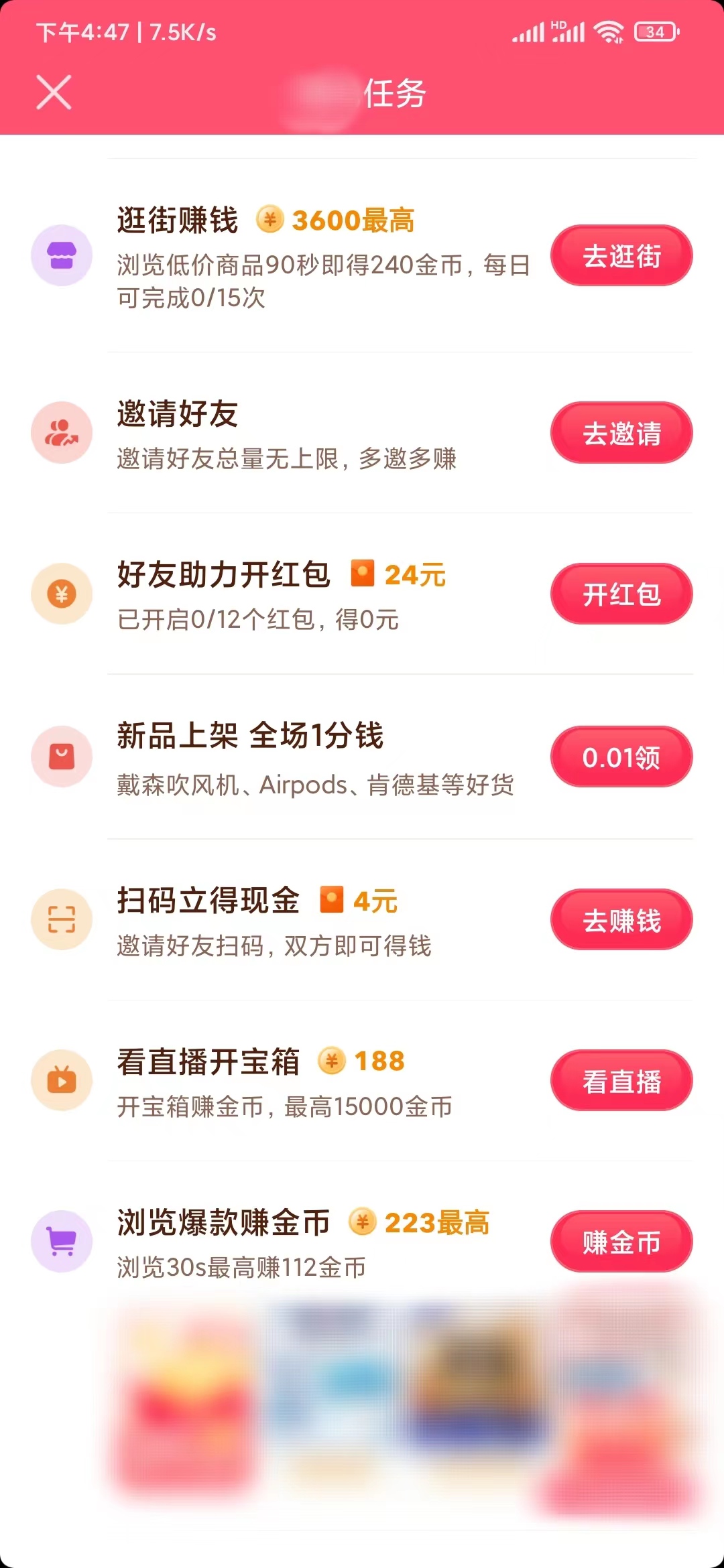Open the shopping bag icon beside 新品上架

click(62, 756)
